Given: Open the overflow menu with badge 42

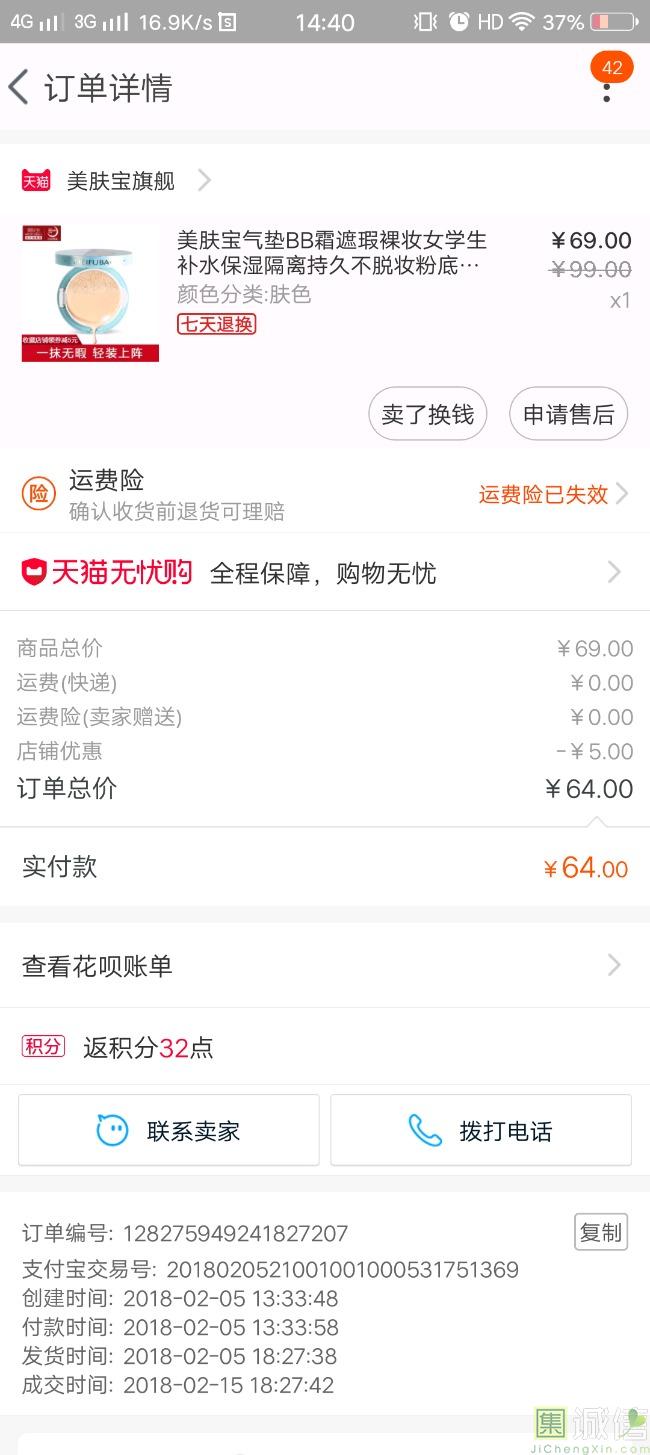Looking at the screenshot, I should pos(607,86).
